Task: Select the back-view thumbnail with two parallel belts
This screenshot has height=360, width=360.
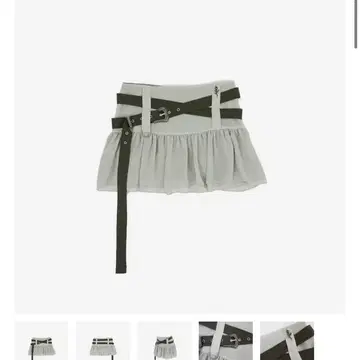Action: (103, 341)
